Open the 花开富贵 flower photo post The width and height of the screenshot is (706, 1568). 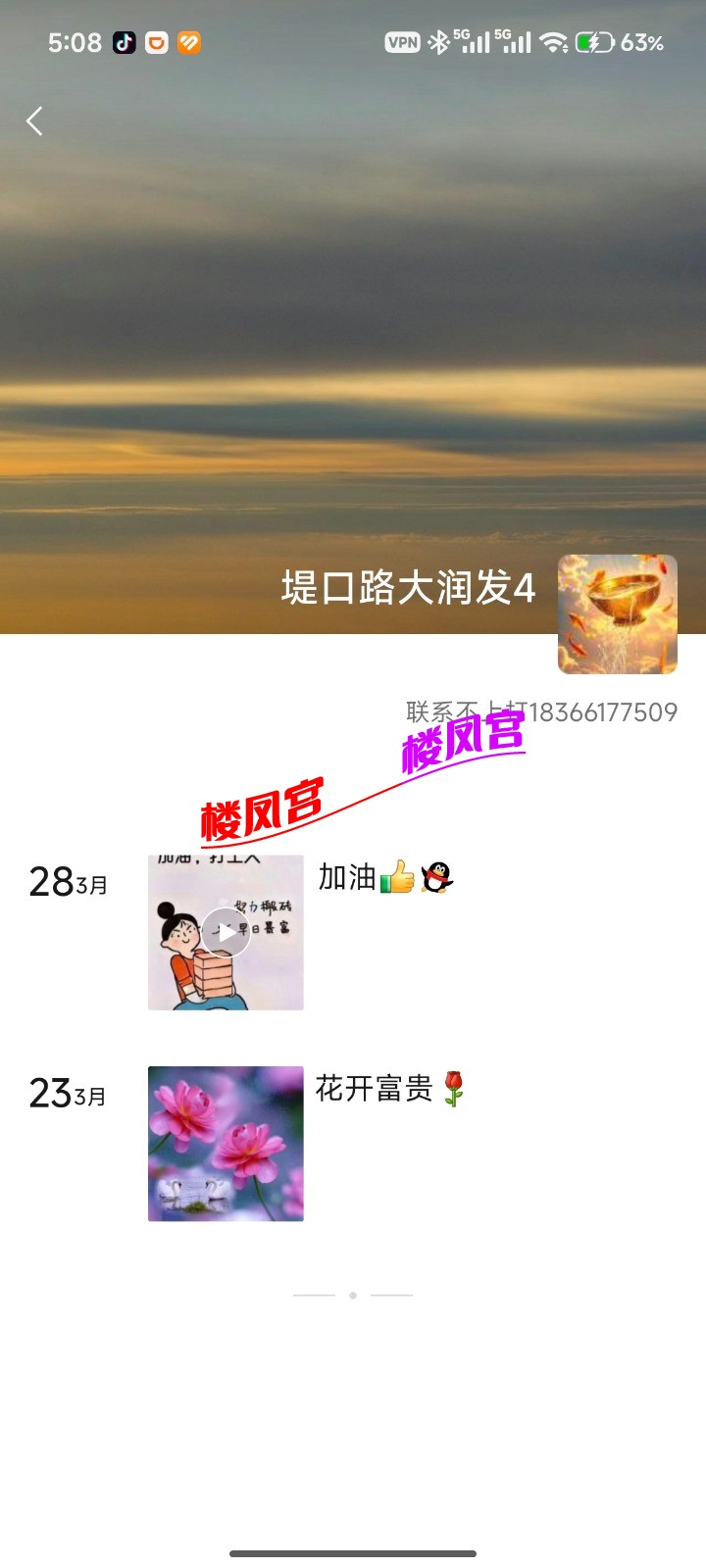tap(226, 1143)
